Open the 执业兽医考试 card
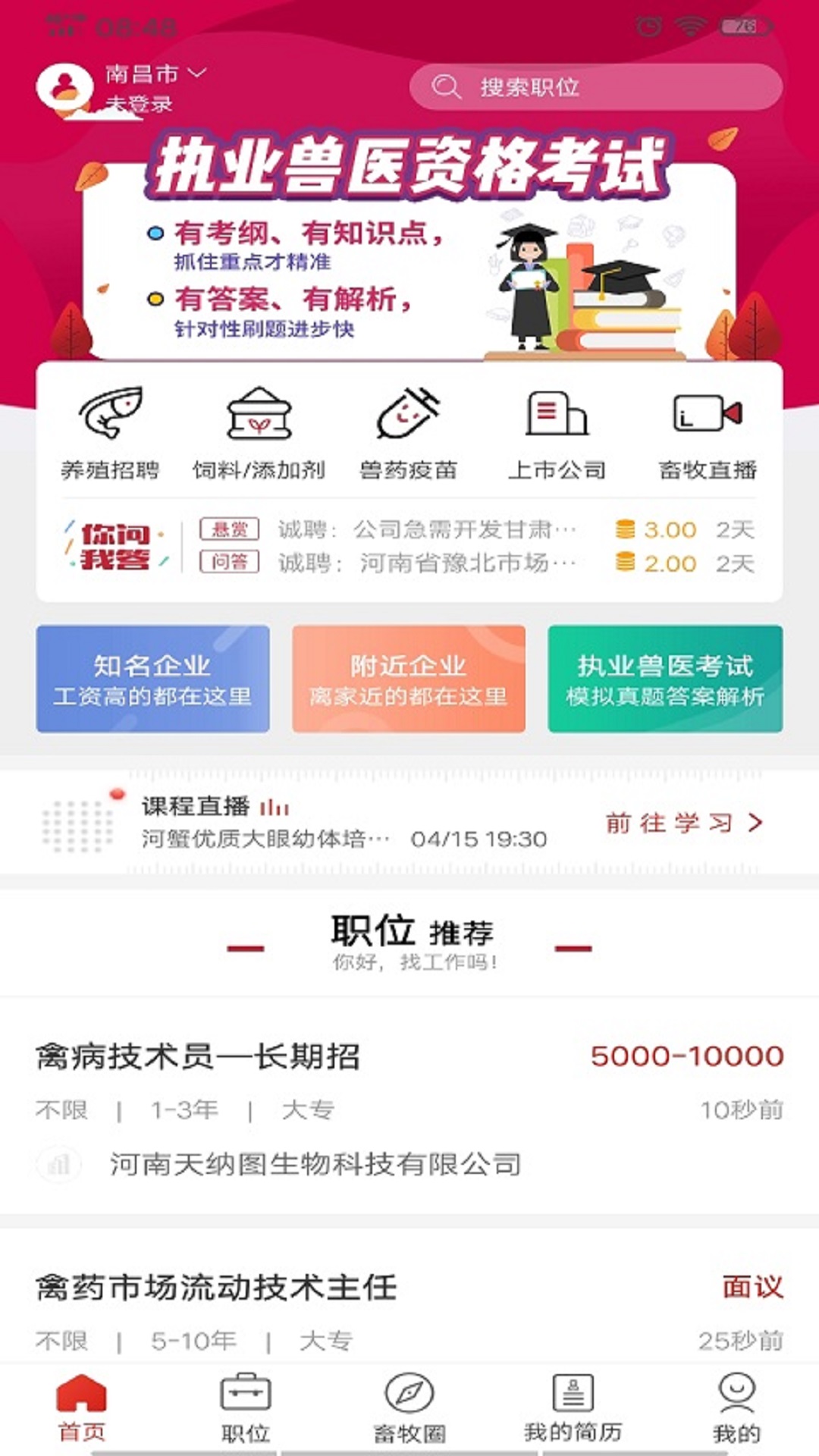Screen dimensions: 819x1456 665,679
